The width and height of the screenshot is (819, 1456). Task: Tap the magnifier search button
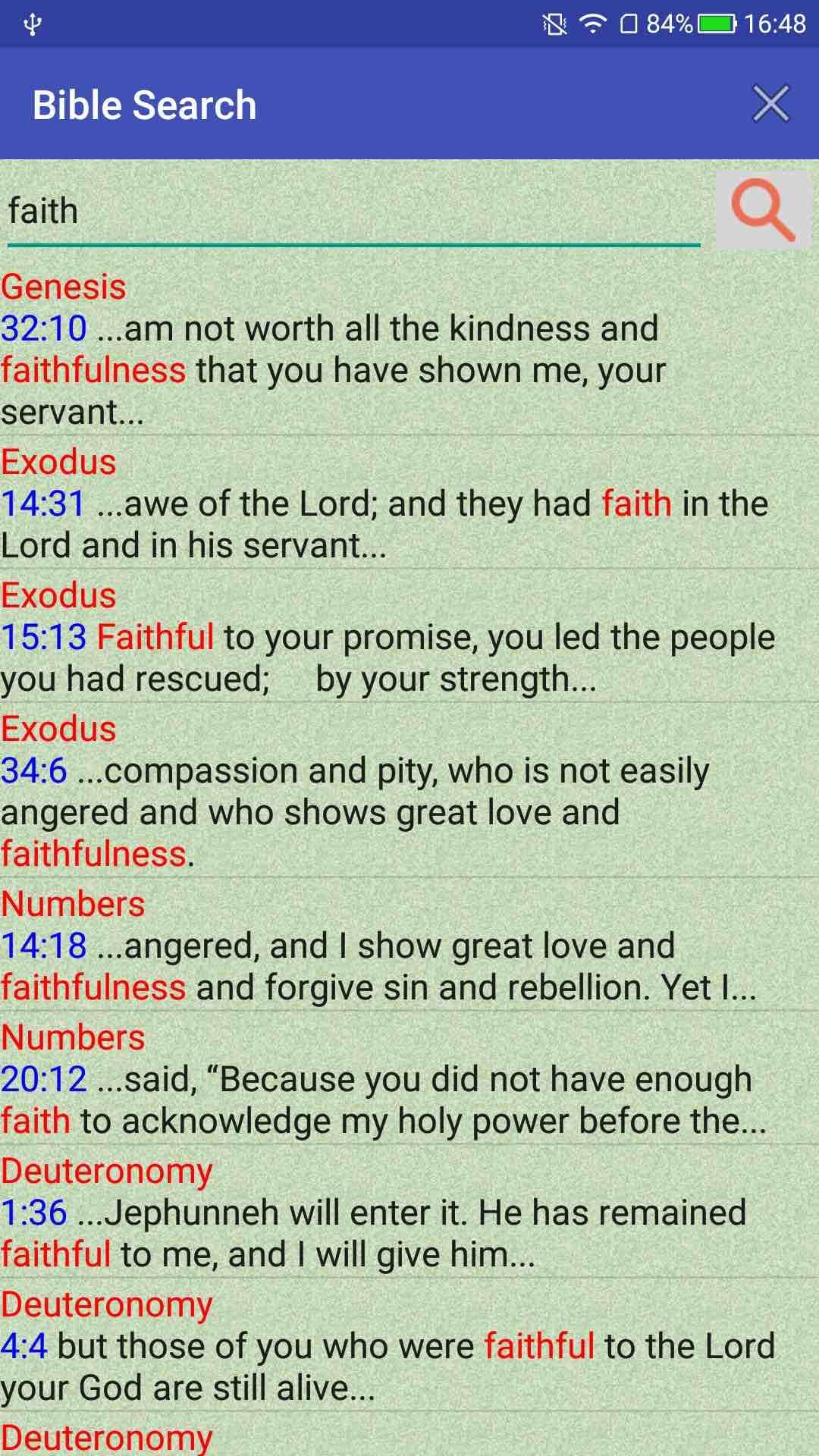pyautogui.click(x=763, y=209)
